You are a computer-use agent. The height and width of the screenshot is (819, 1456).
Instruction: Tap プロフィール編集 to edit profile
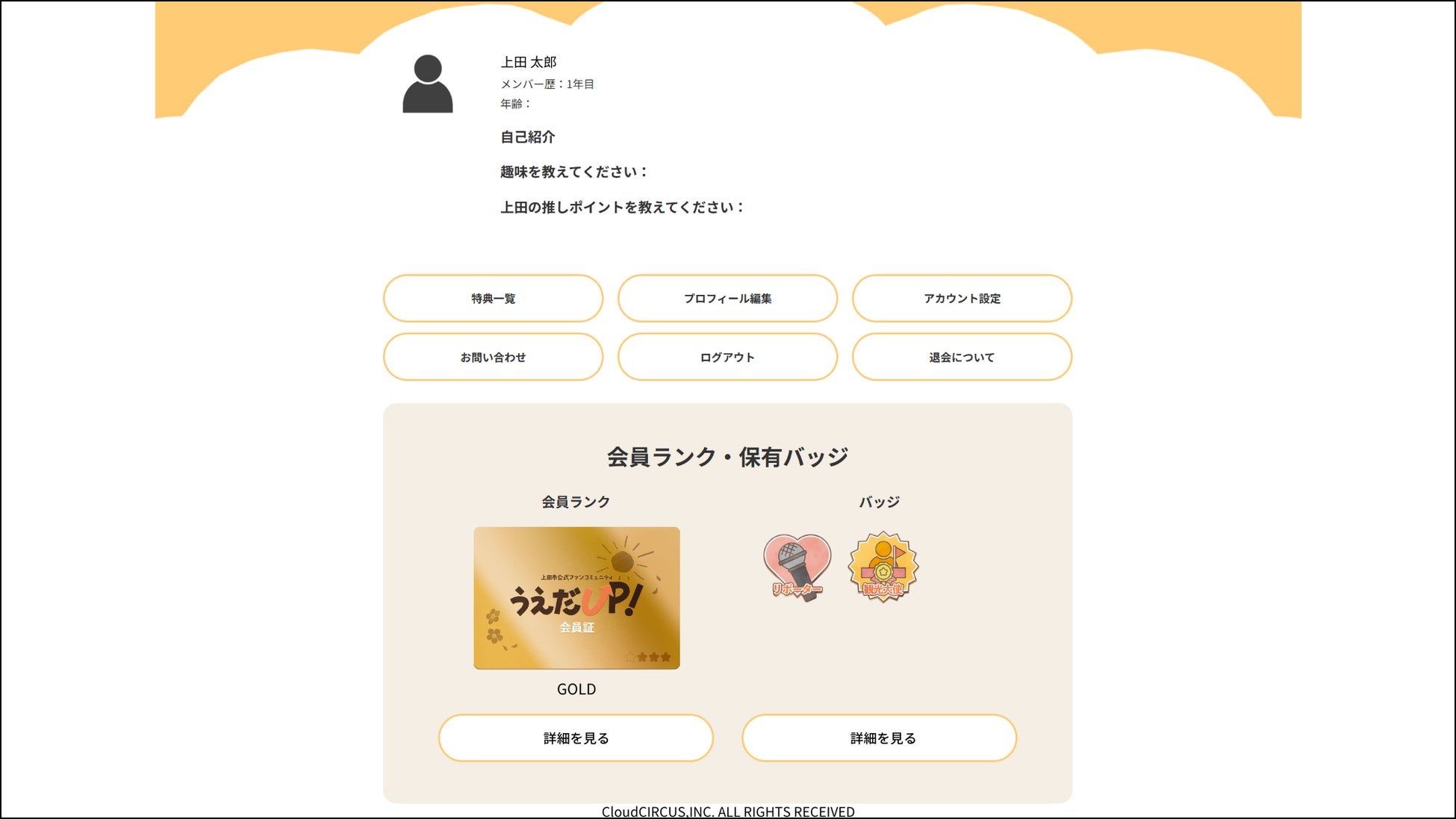tap(727, 299)
